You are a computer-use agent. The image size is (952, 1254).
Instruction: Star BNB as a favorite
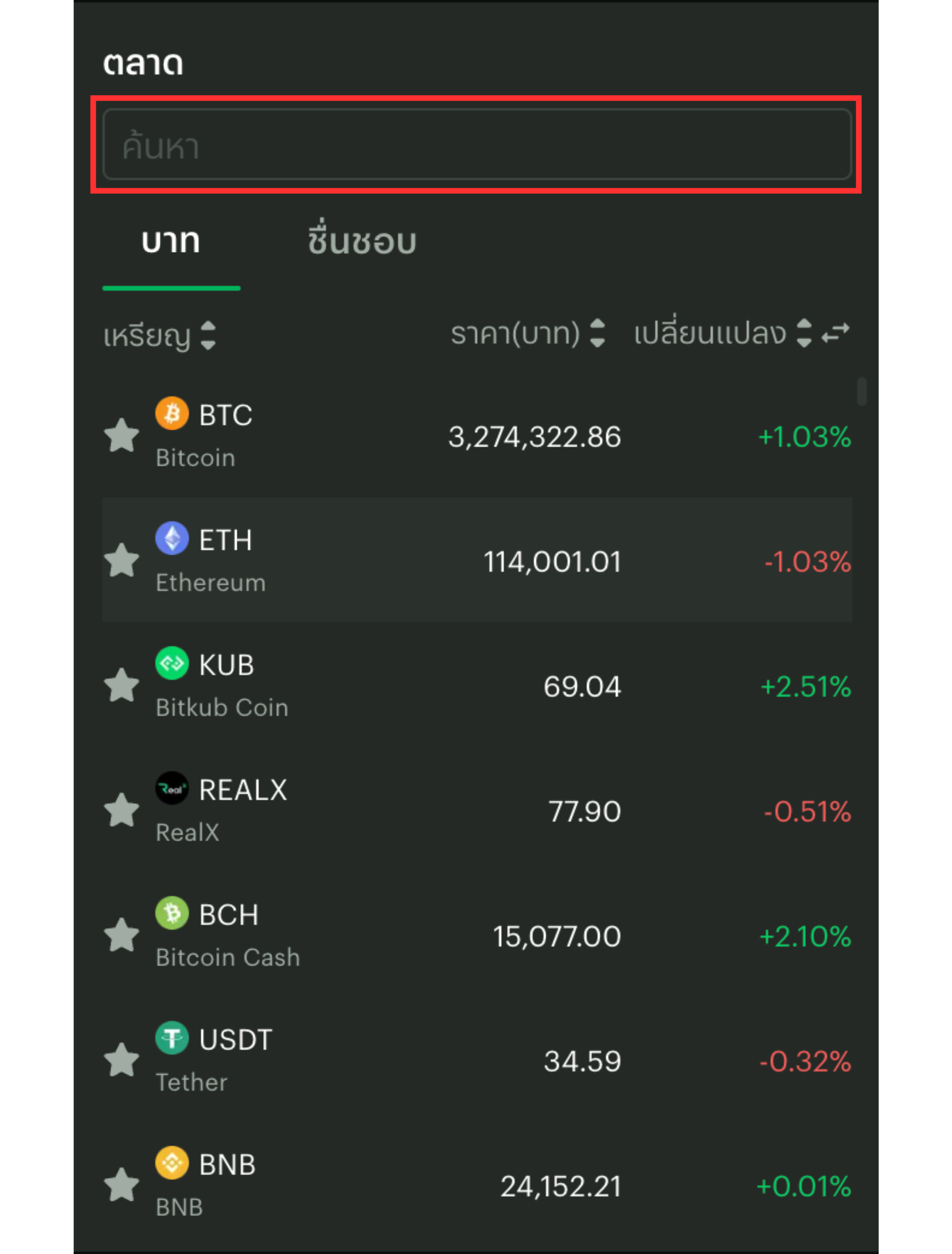[x=122, y=1185]
